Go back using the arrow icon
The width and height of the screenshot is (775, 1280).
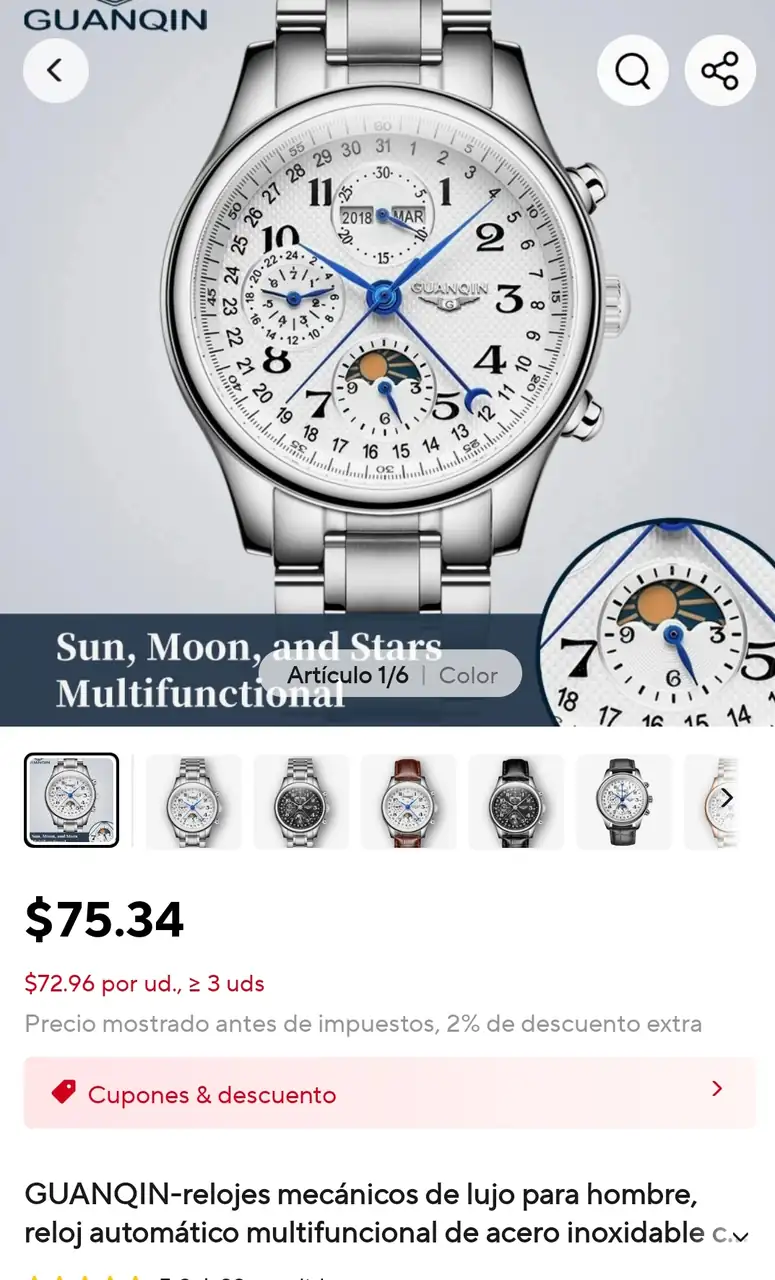(x=55, y=71)
